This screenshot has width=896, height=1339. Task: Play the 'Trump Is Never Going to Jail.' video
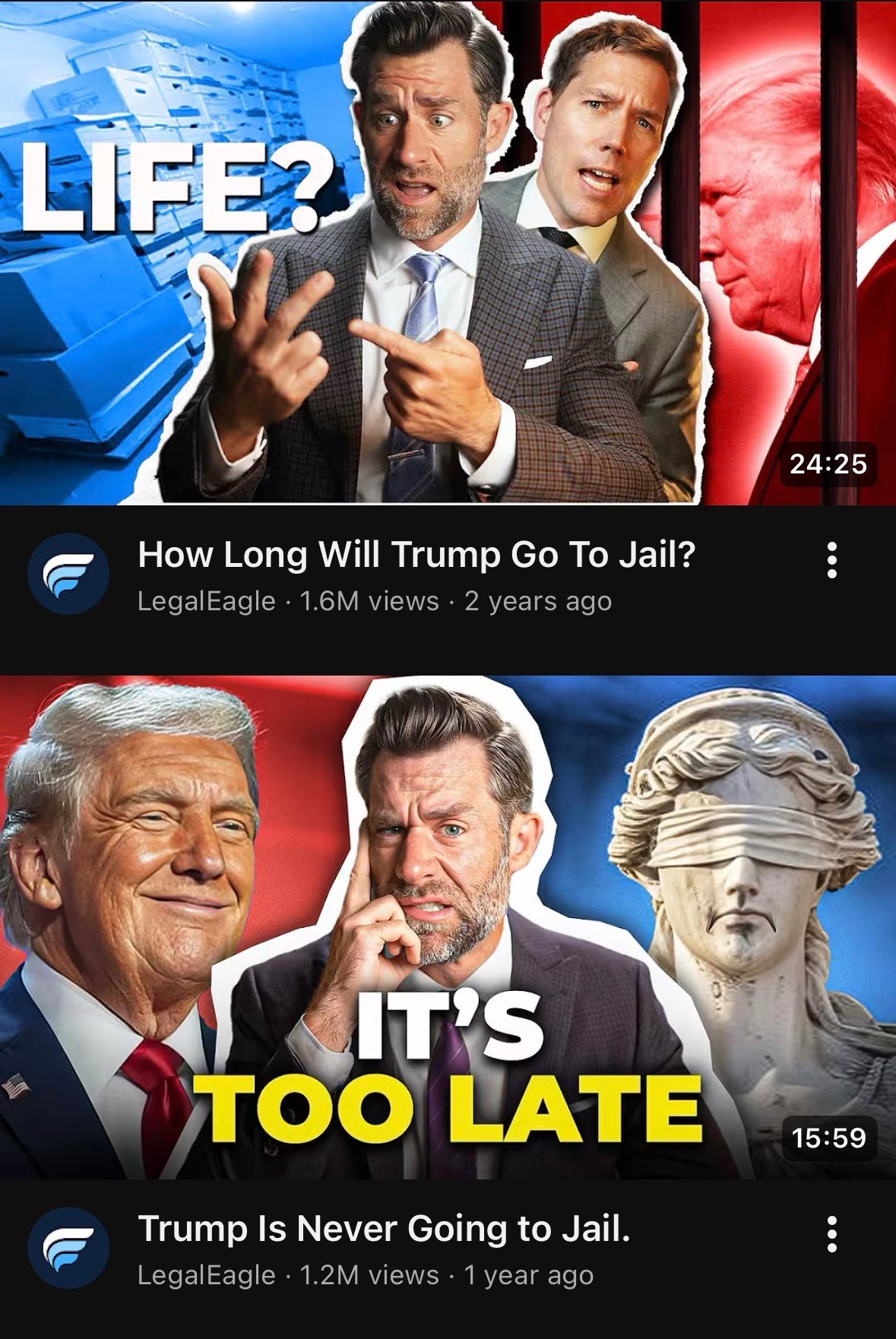[448, 927]
